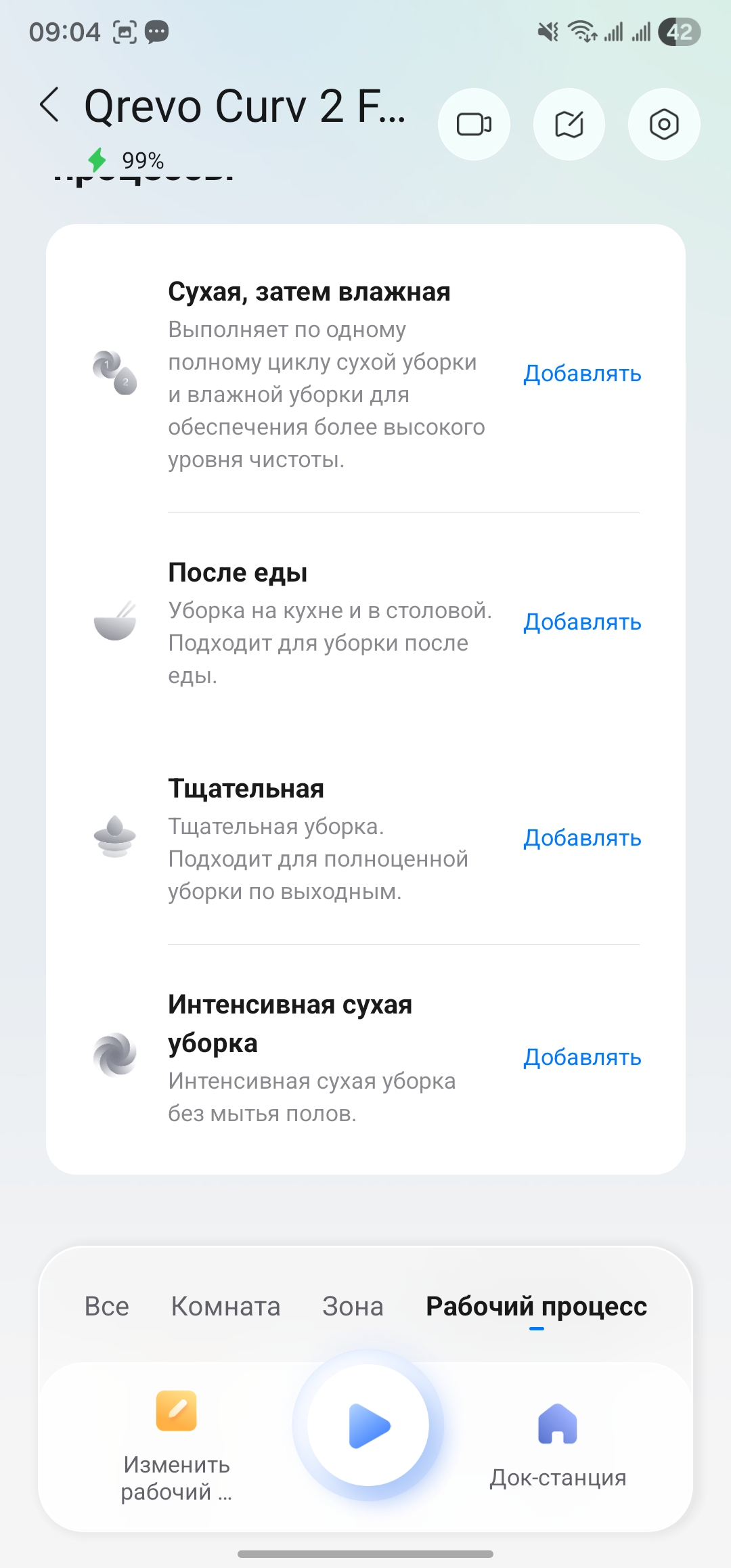This screenshot has width=731, height=1568.
Task: Go back from the Qrevo Curv screen
Action: pyautogui.click(x=49, y=106)
